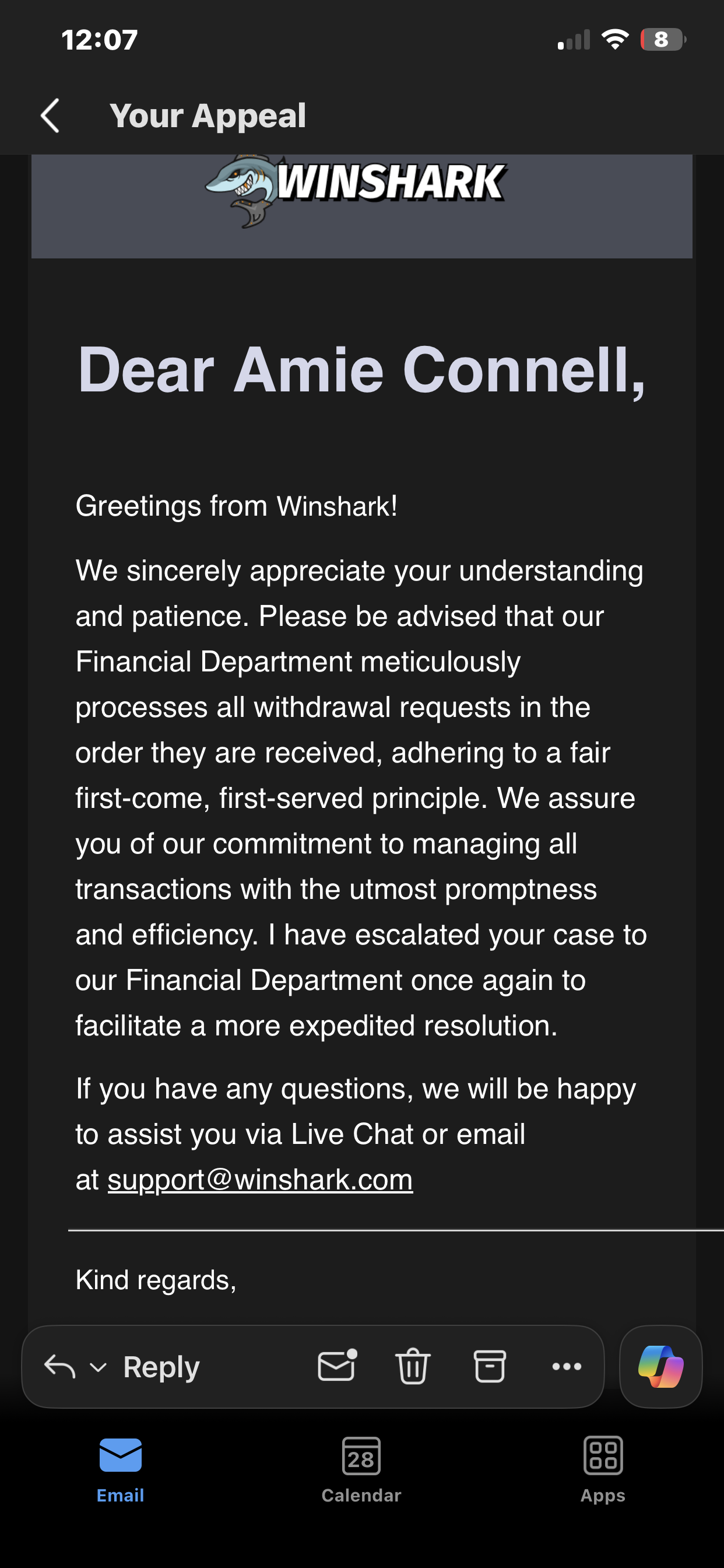
Task: Expand the reply options chevron
Action: (x=98, y=1368)
